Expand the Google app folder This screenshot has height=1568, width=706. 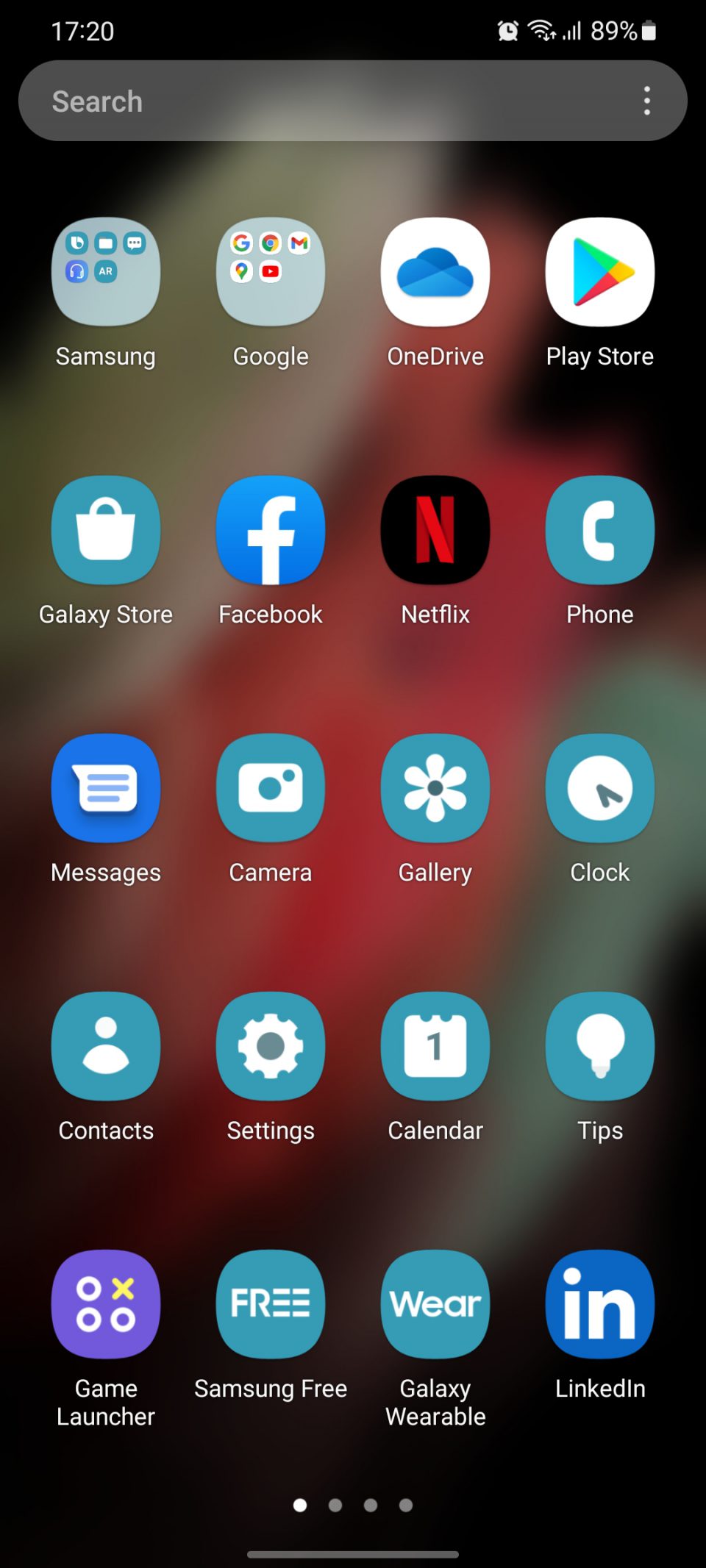pos(270,272)
